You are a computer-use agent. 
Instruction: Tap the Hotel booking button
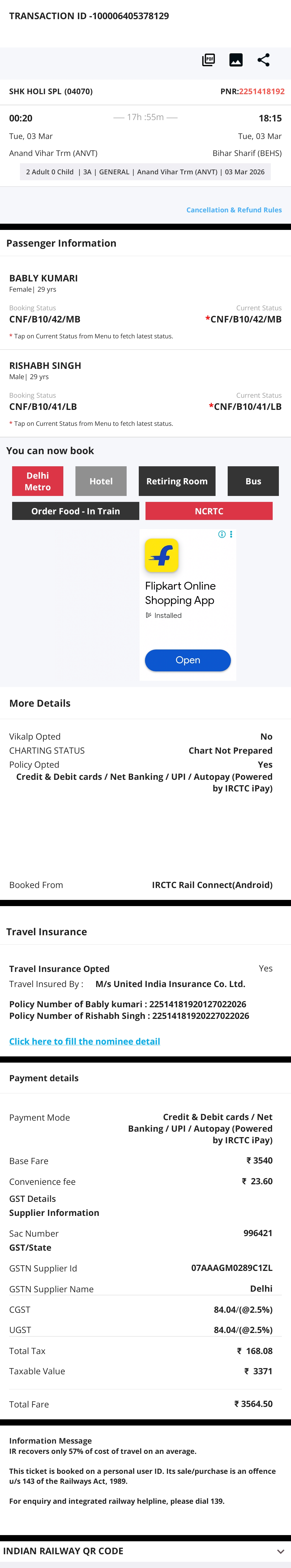(x=101, y=481)
